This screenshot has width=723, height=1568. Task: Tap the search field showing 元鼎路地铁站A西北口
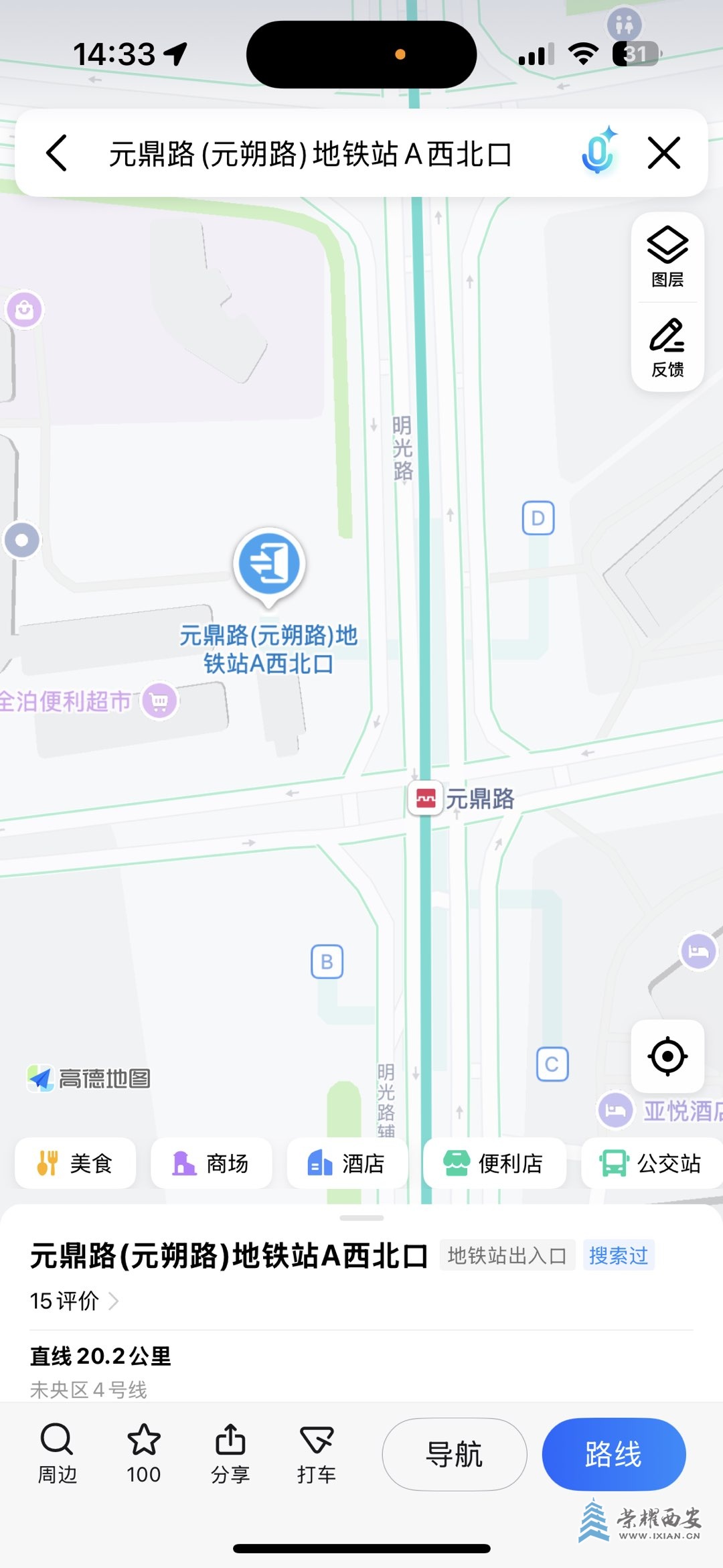[311, 154]
